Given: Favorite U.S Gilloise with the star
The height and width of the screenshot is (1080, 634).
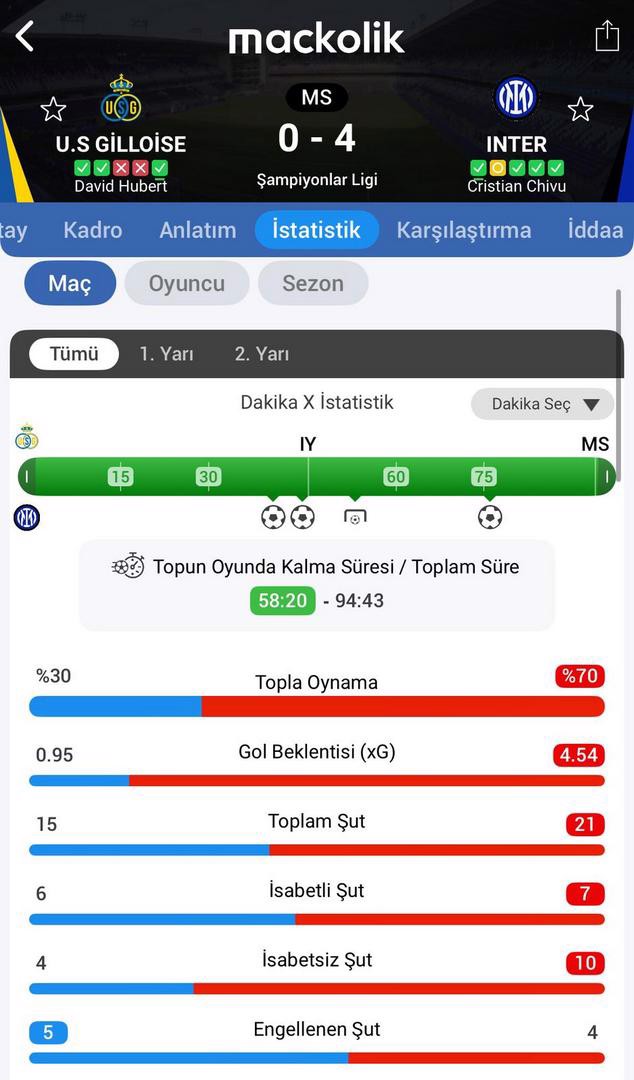Looking at the screenshot, I should coord(53,109).
